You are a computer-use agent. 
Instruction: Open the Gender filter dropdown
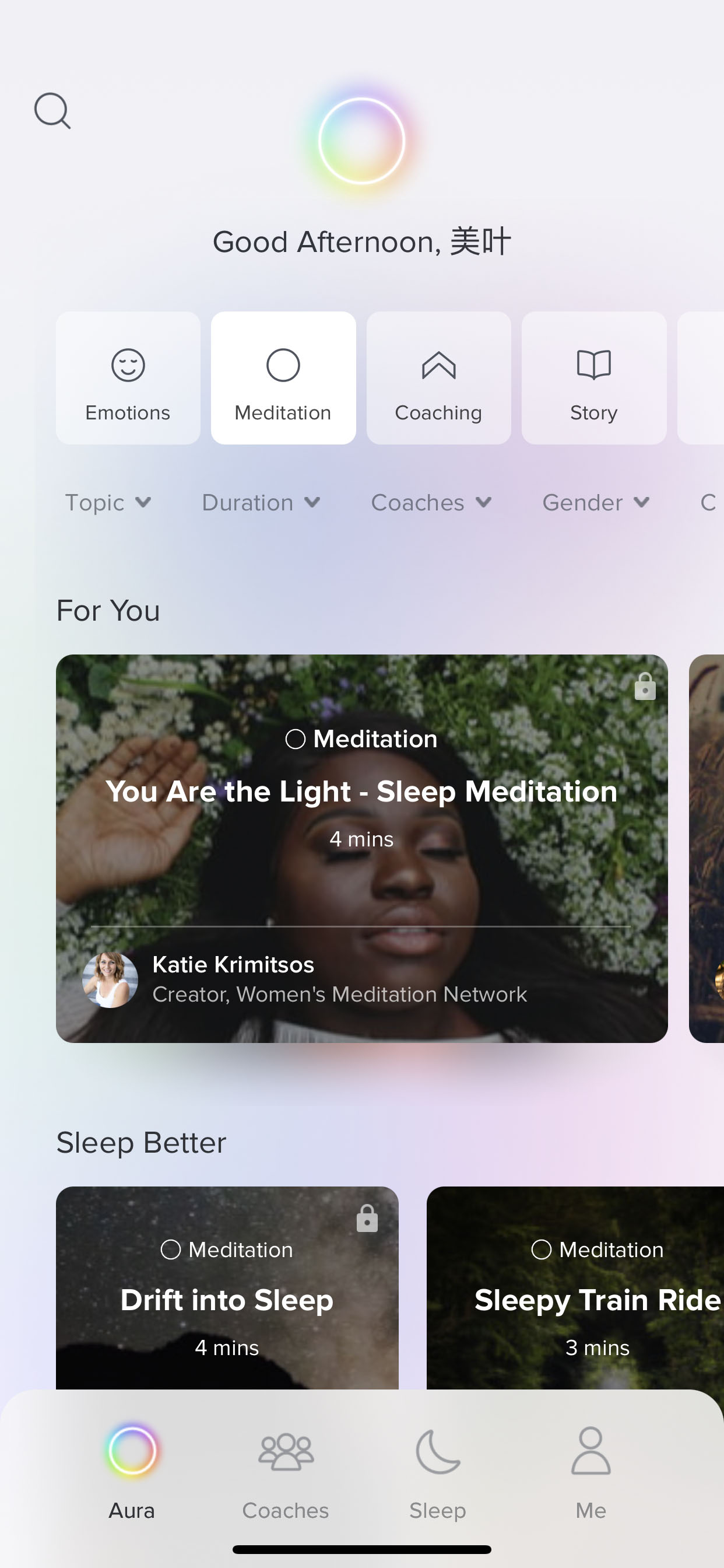pyautogui.click(x=596, y=503)
